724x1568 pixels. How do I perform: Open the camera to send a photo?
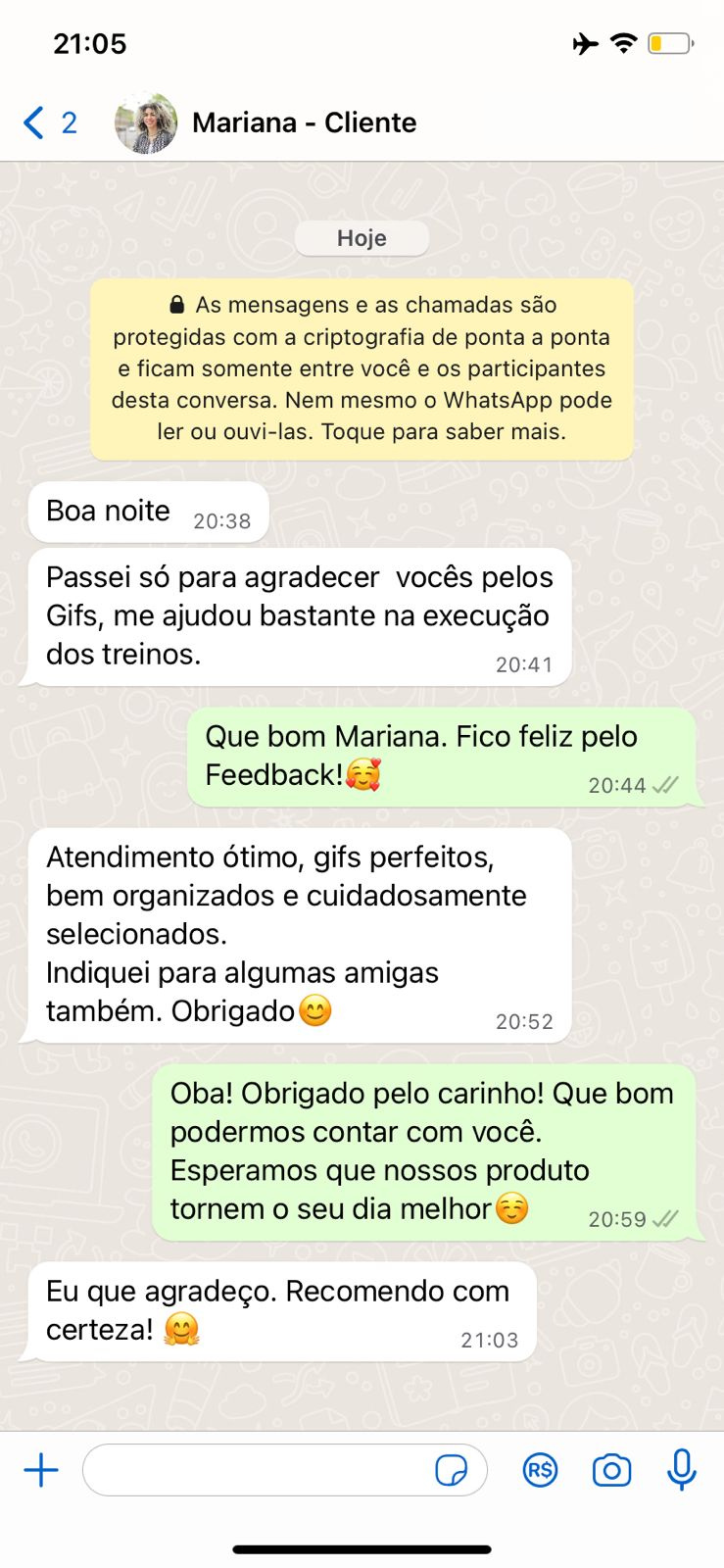(611, 1470)
